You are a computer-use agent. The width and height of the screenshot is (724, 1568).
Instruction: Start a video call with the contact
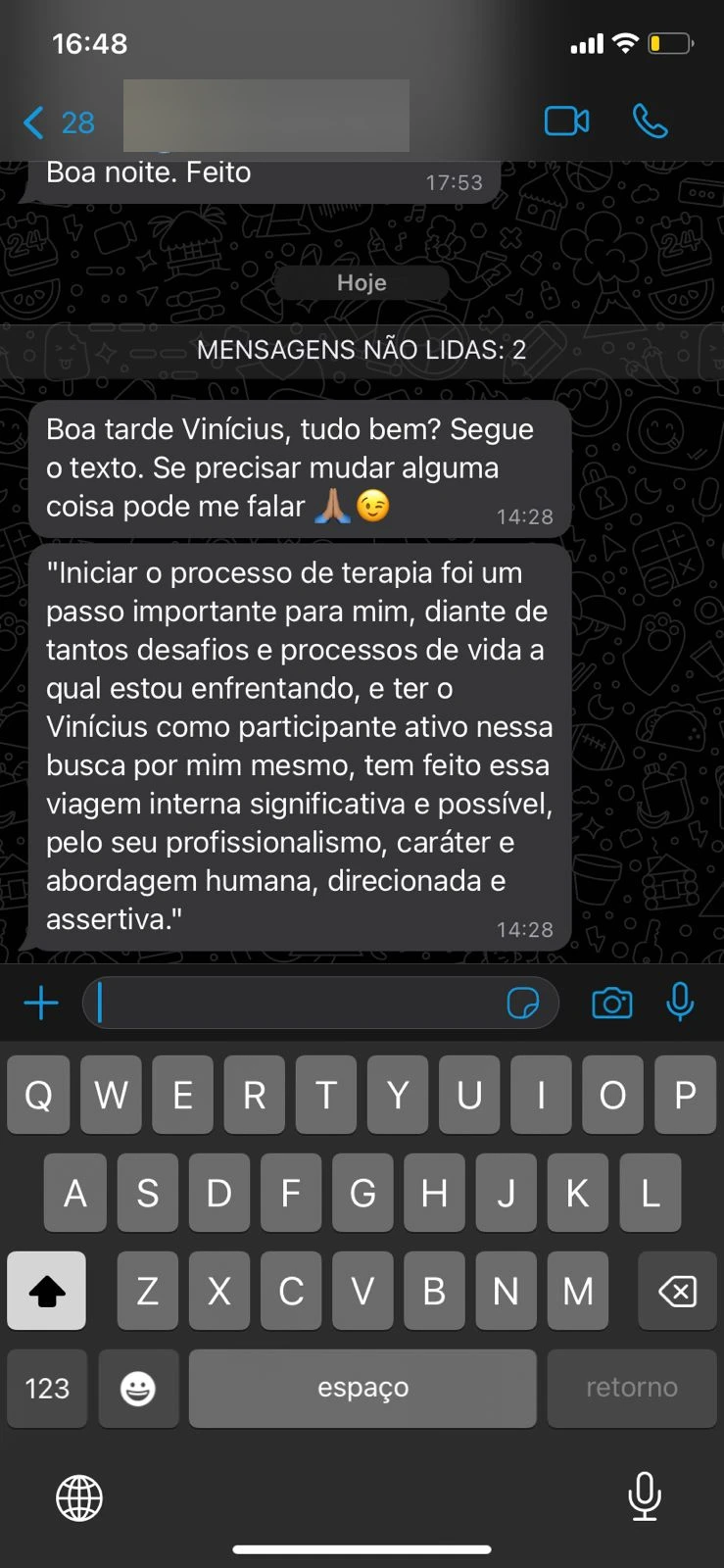pyautogui.click(x=566, y=121)
